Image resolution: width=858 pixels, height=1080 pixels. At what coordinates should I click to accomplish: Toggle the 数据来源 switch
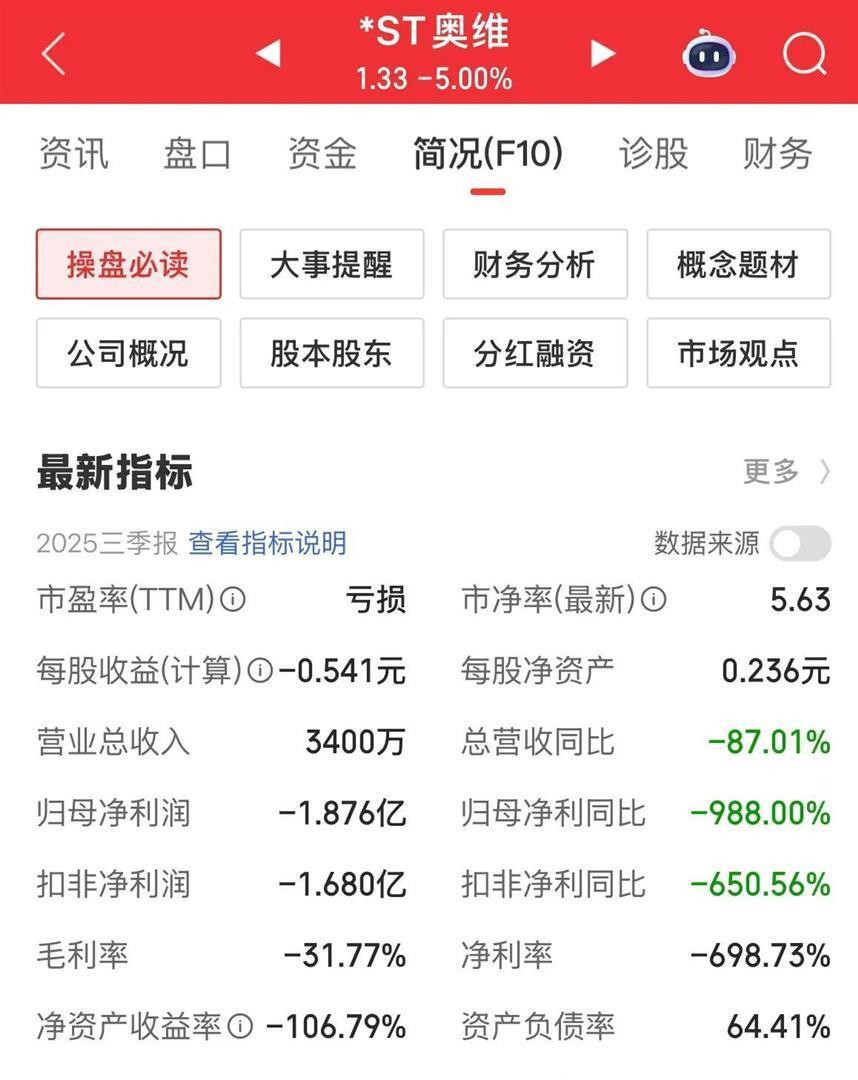click(x=797, y=543)
